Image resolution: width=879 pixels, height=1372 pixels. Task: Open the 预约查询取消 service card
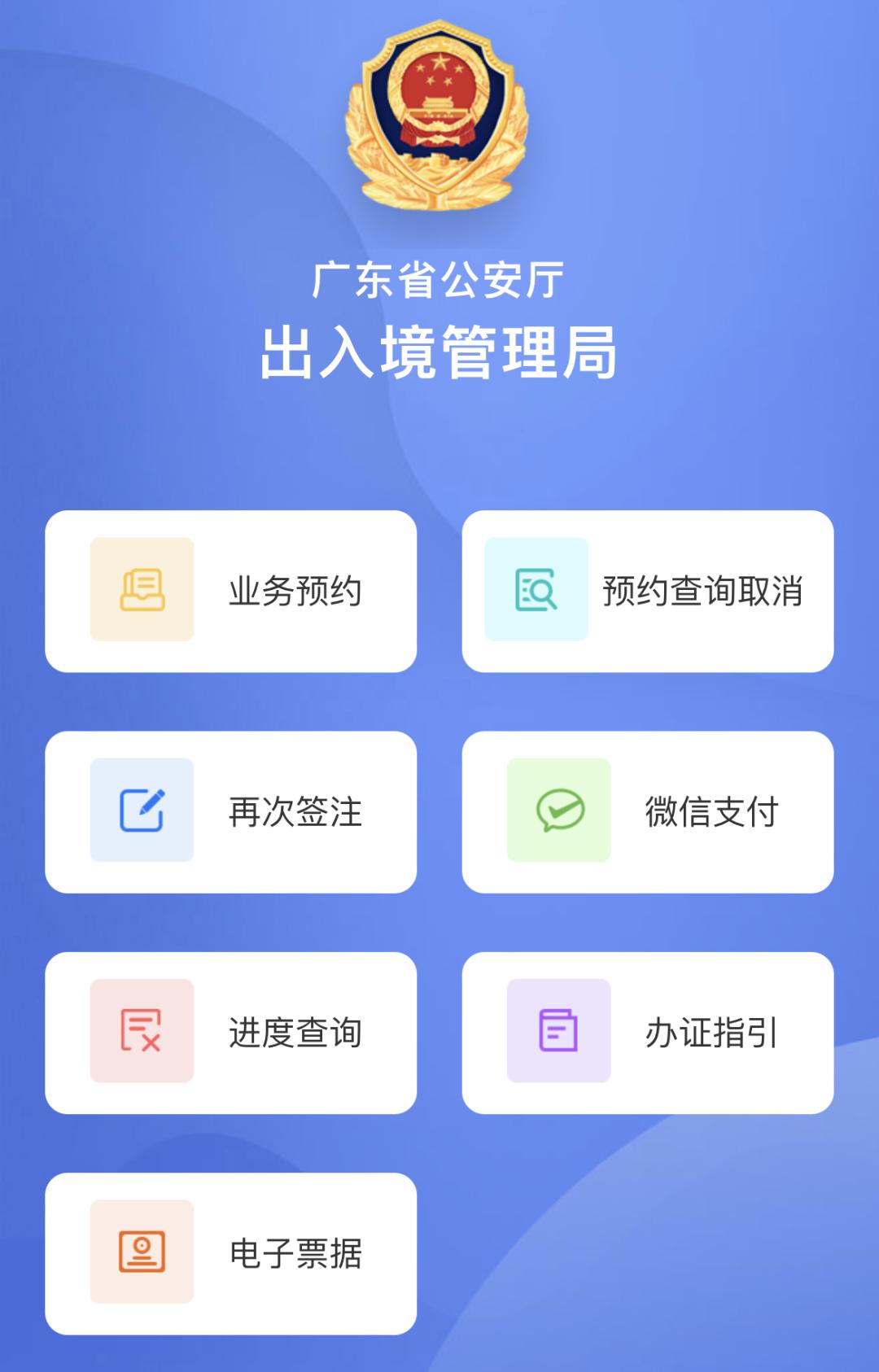[649, 592]
